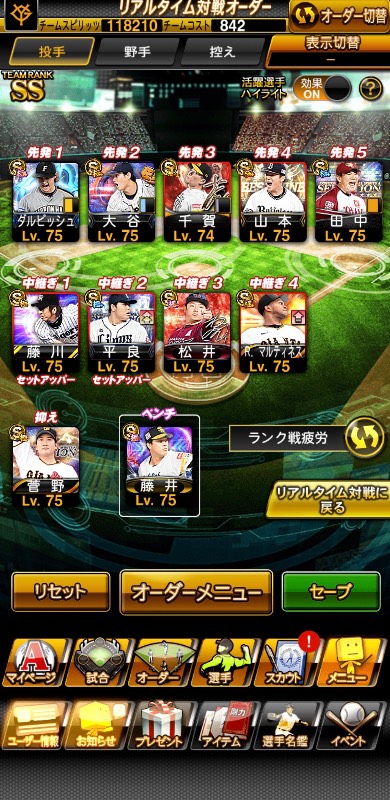Tap the オーダー切替 button

pos(339,16)
